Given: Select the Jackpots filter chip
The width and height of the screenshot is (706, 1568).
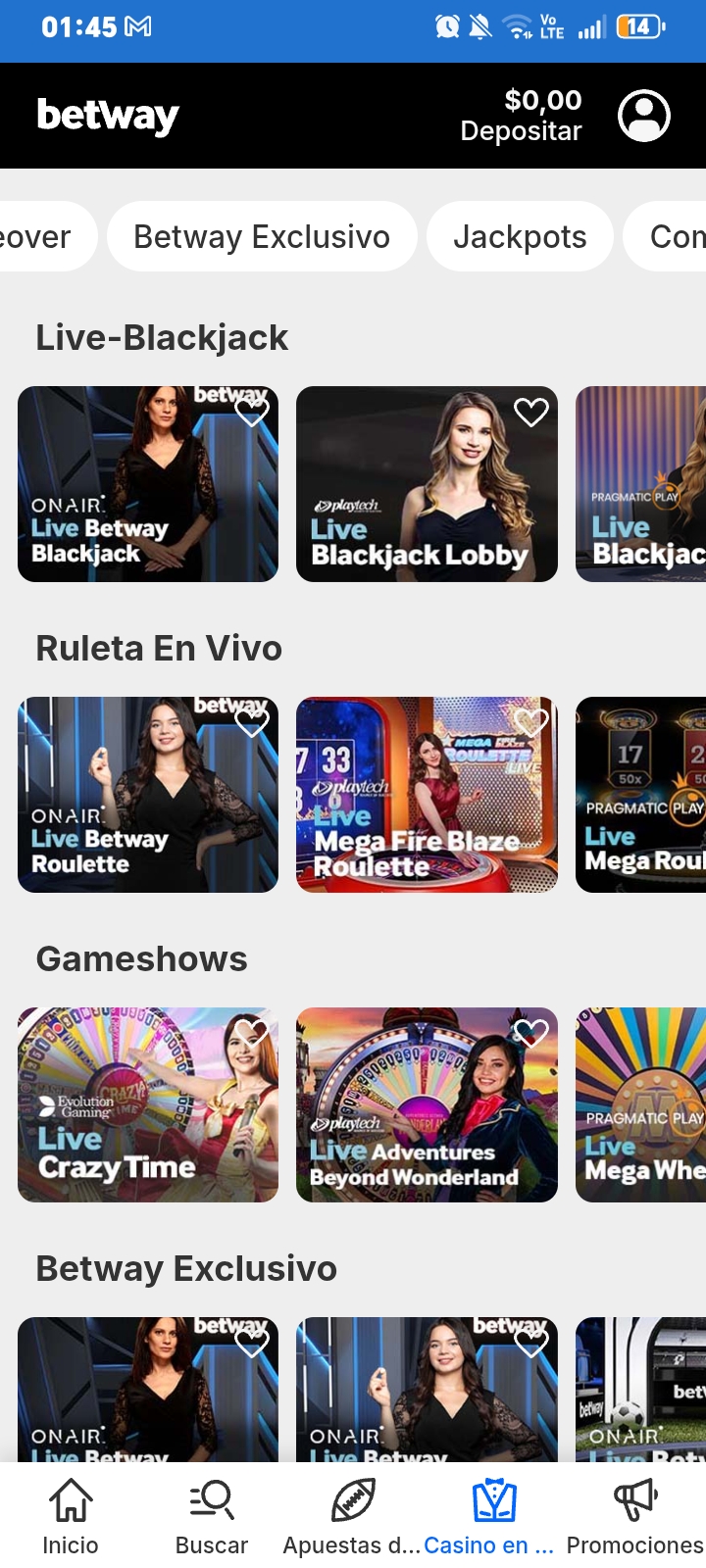Looking at the screenshot, I should (520, 236).
